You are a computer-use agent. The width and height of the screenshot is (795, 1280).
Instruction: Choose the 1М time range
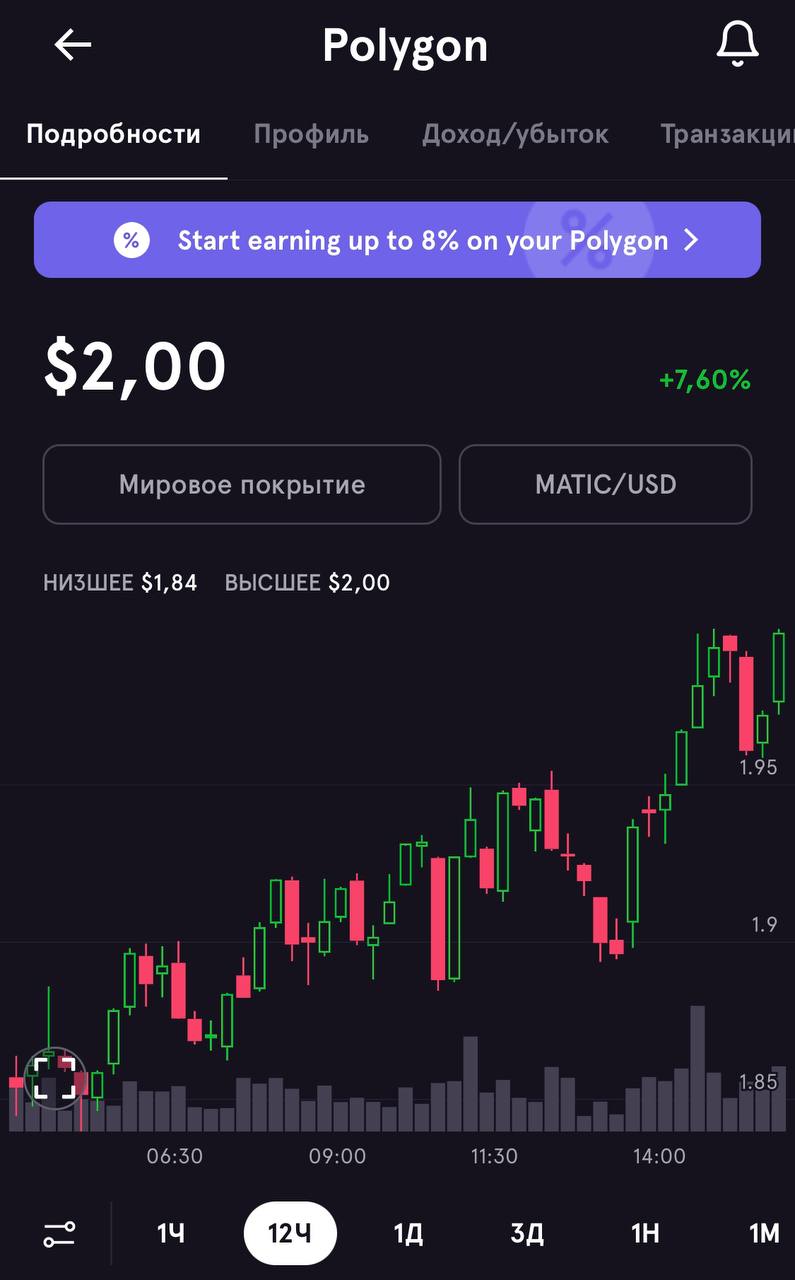pyautogui.click(x=764, y=1234)
